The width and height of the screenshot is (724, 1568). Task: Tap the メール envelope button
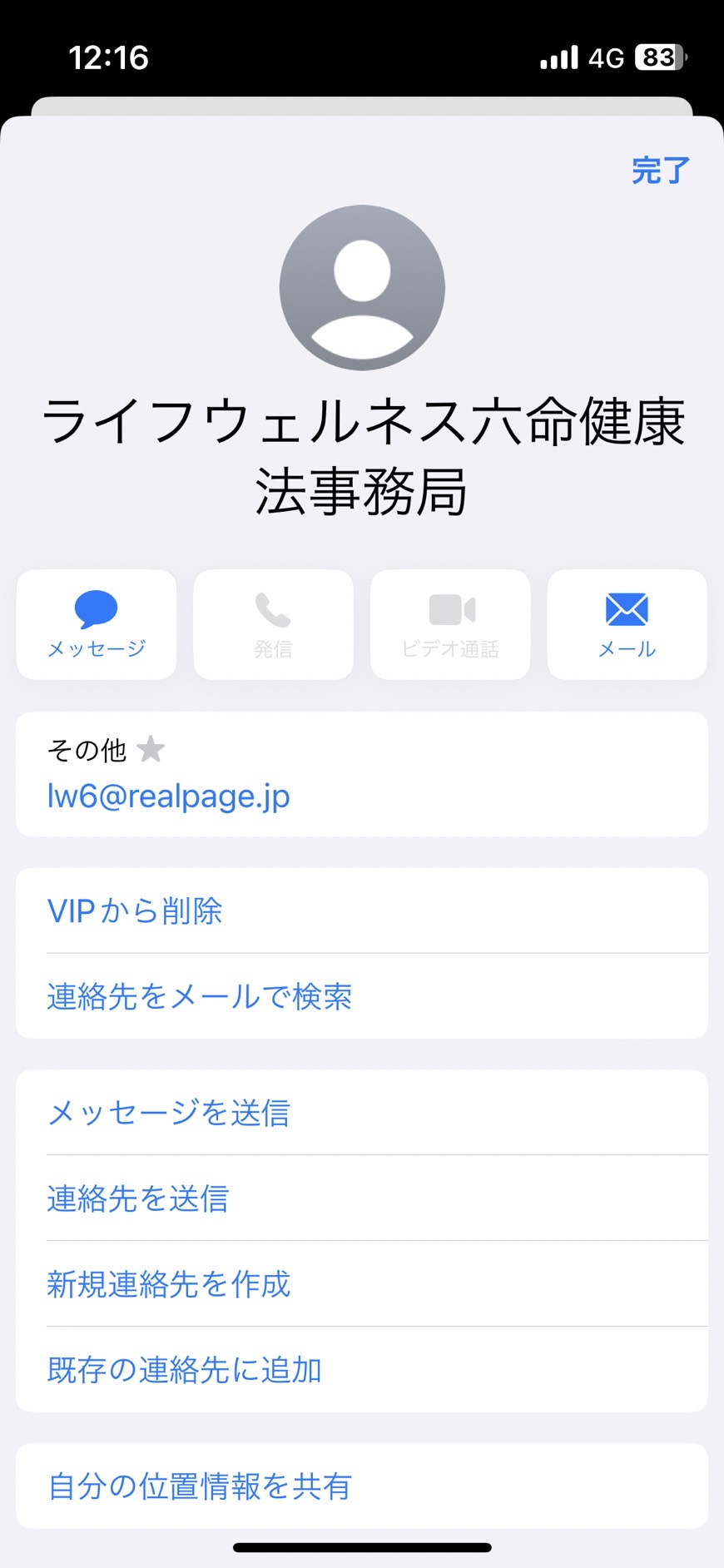click(x=627, y=624)
